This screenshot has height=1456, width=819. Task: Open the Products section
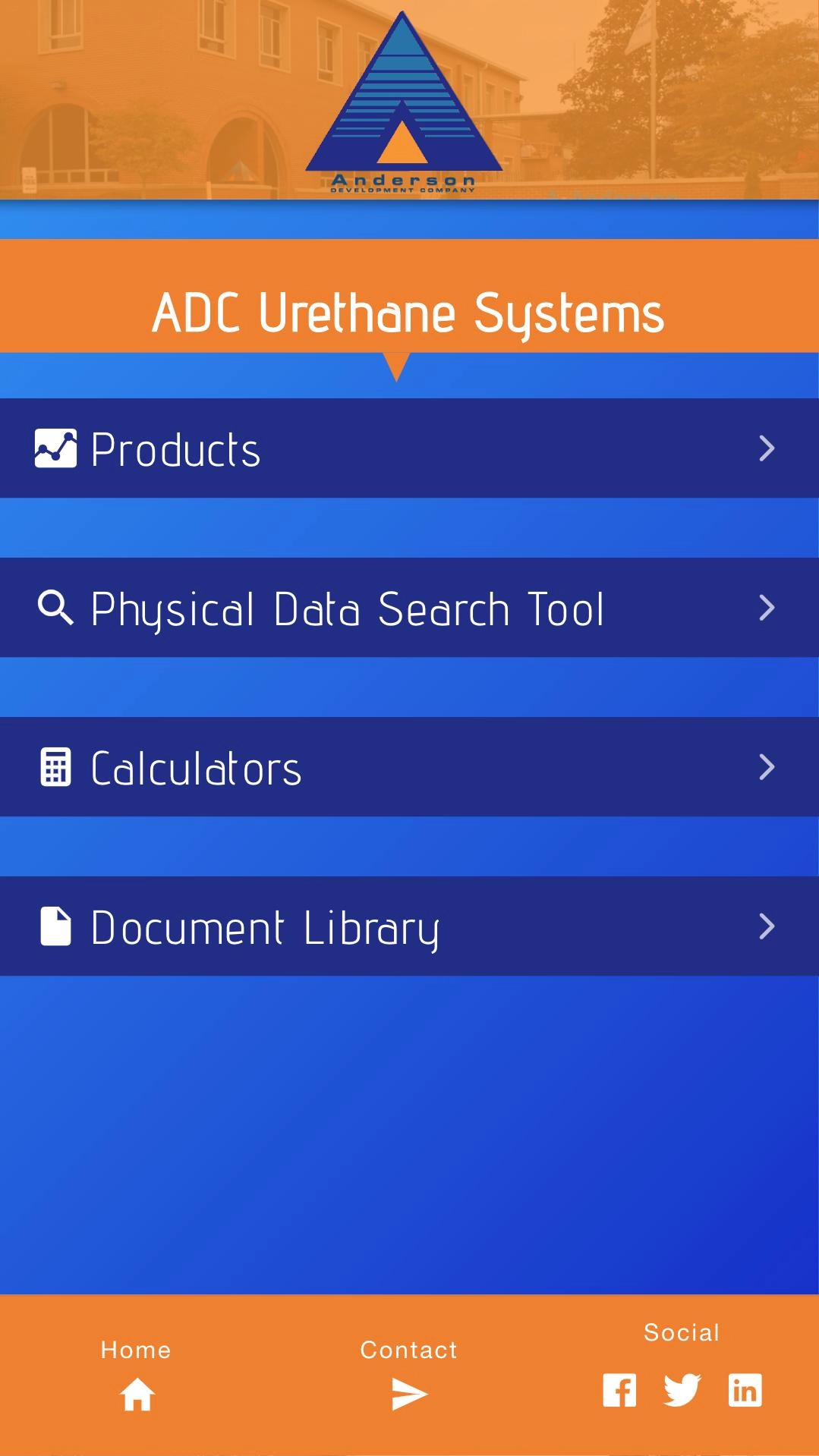(409, 448)
